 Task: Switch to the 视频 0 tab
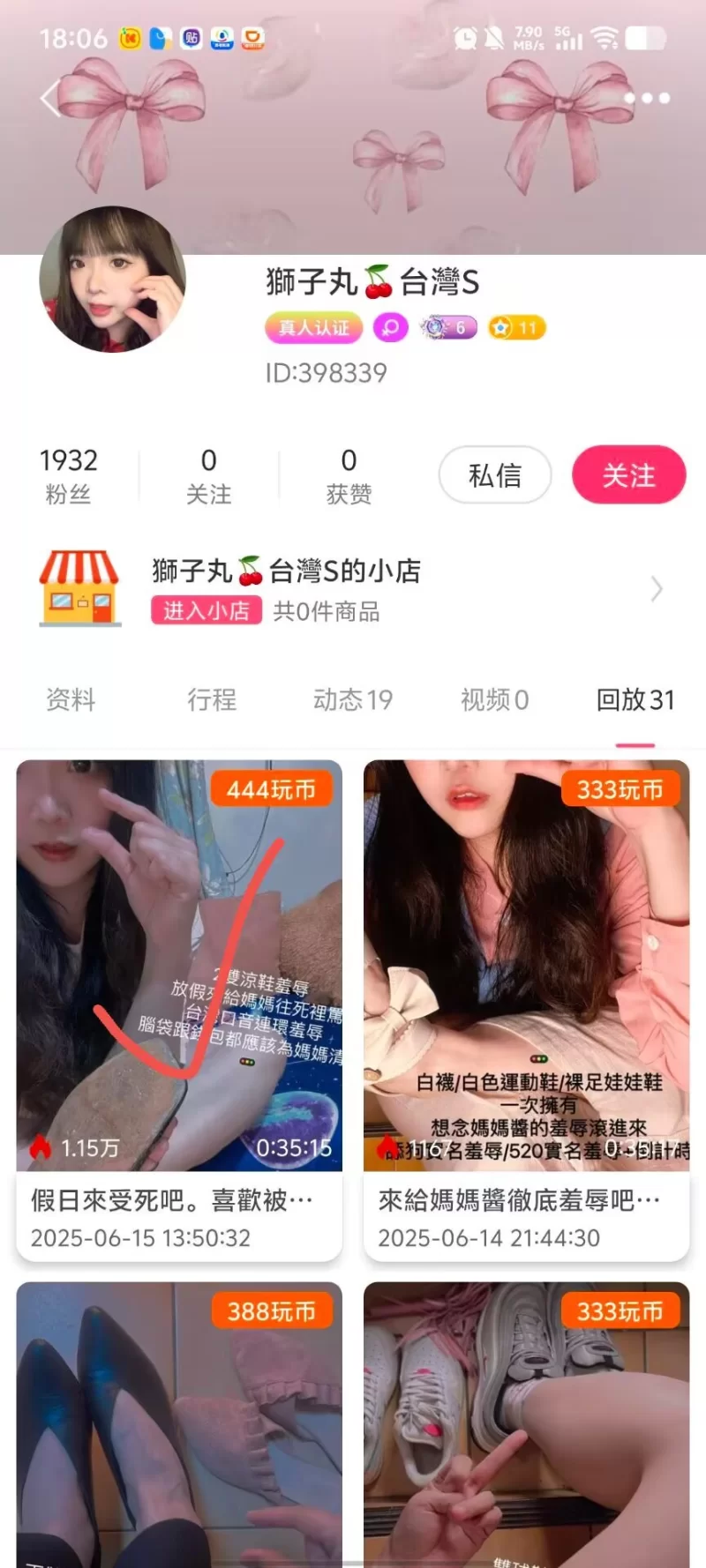[x=494, y=700]
